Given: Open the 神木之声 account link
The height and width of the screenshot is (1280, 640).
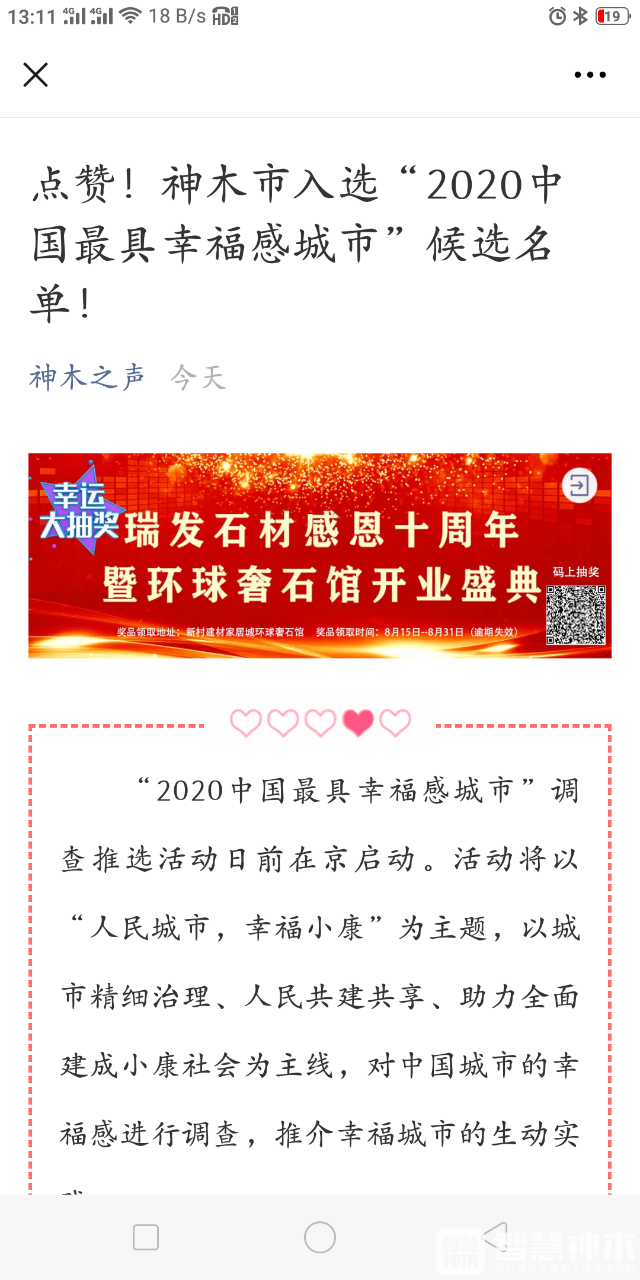Looking at the screenshot, I should [87, 377].
